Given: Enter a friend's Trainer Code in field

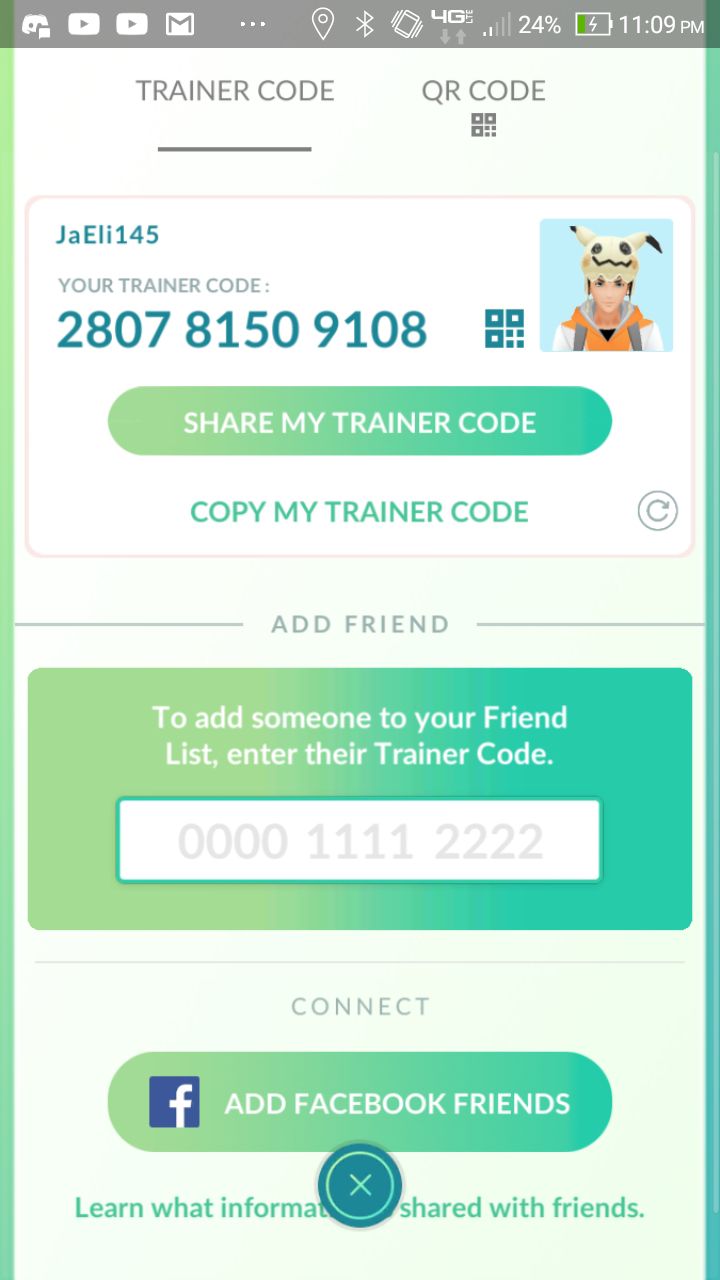Looking at the screenshot, I should pyautogui.click(x=359, y=840).
